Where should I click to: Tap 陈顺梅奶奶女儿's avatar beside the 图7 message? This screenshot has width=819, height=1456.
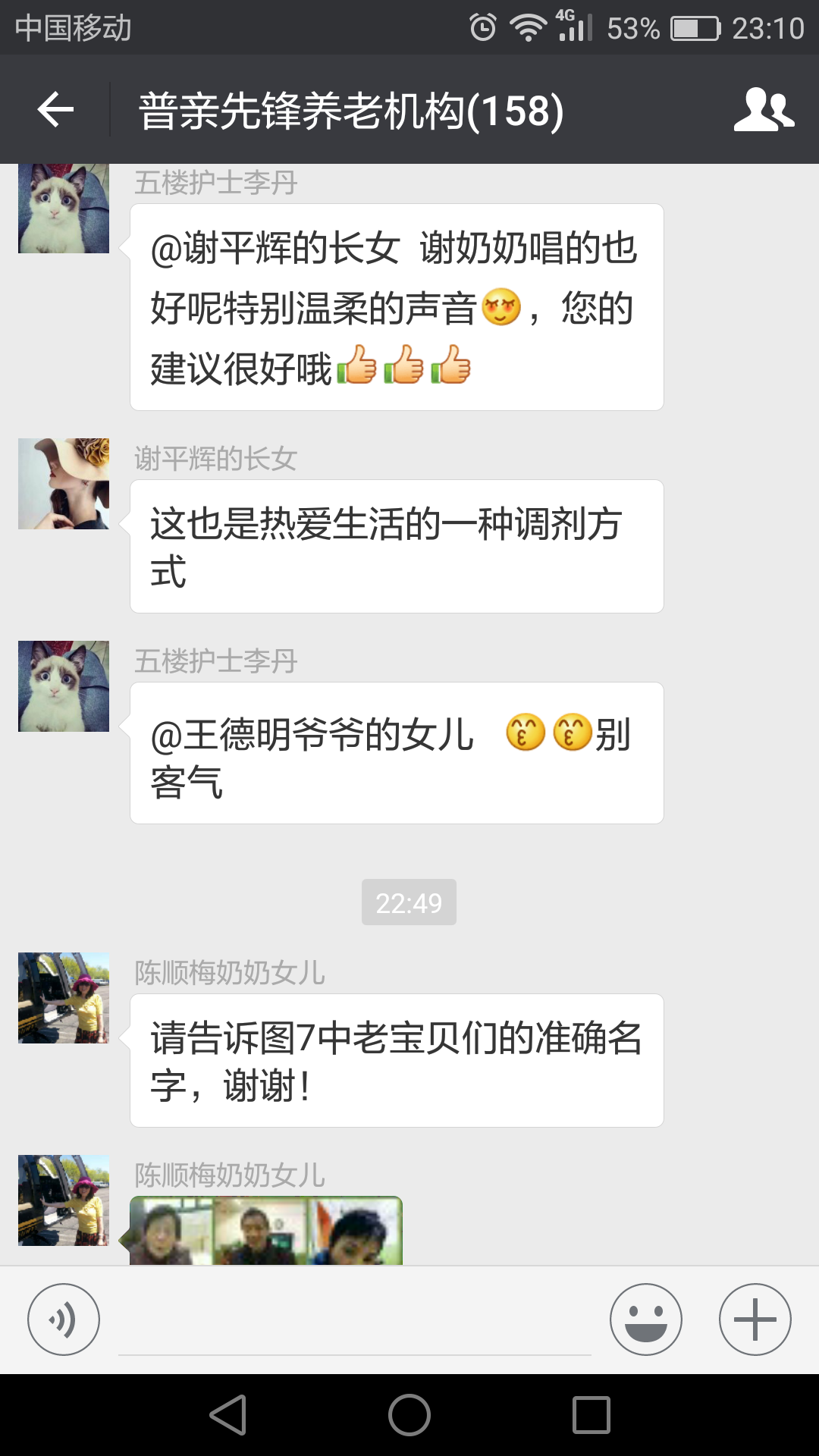coord(64,998)
